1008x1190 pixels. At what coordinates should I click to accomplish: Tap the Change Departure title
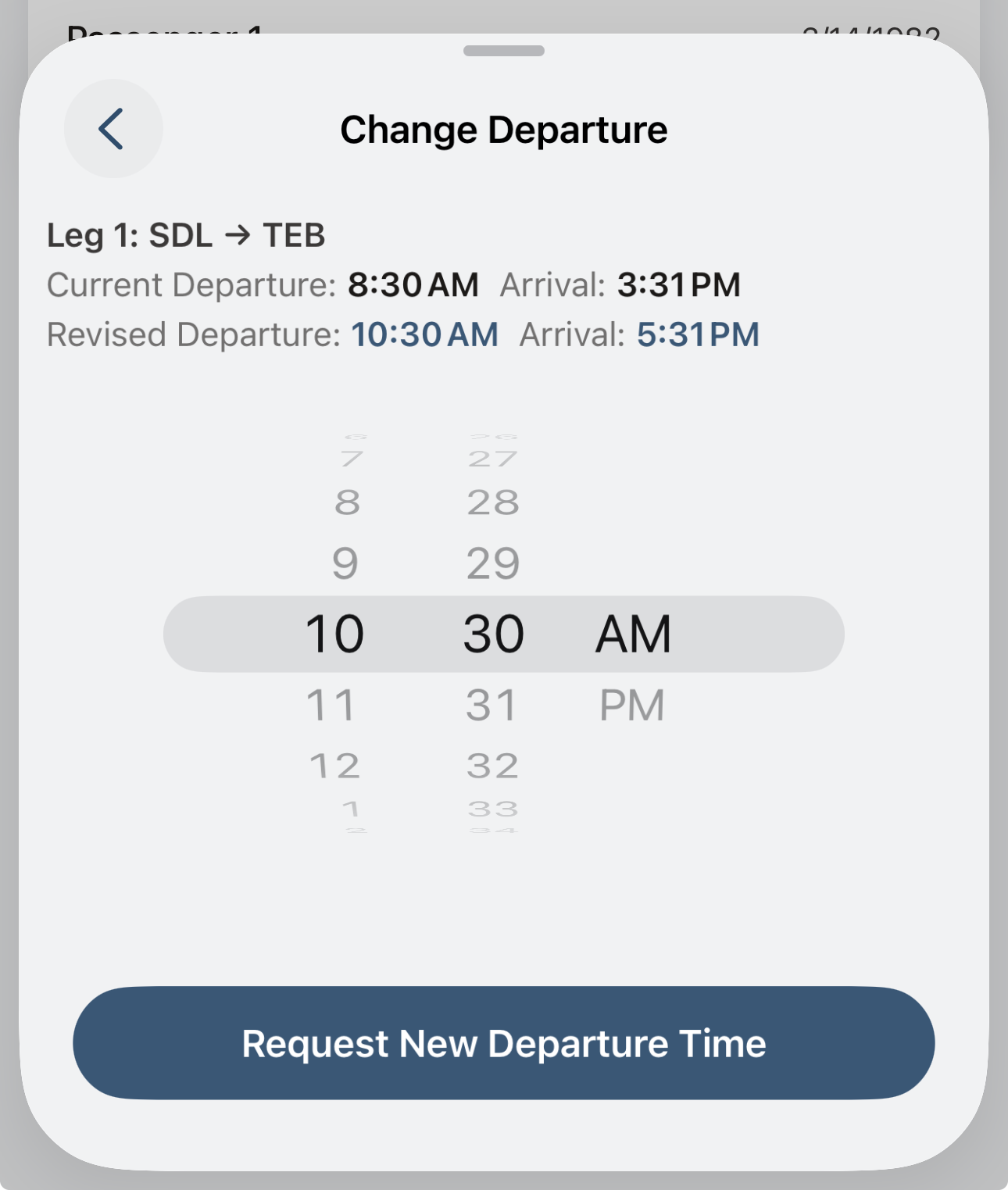(x=503, y=129)
